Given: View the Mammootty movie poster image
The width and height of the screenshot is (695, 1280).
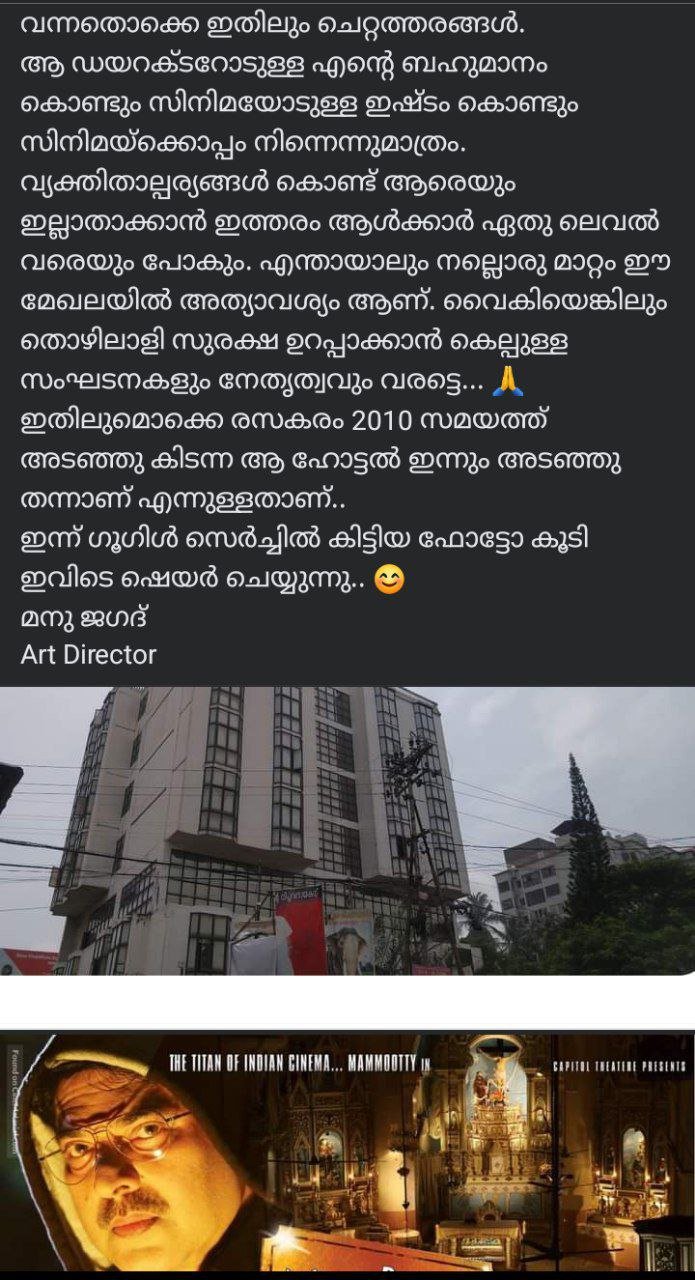Looking at the screenshot, I should click(347, 1152).
